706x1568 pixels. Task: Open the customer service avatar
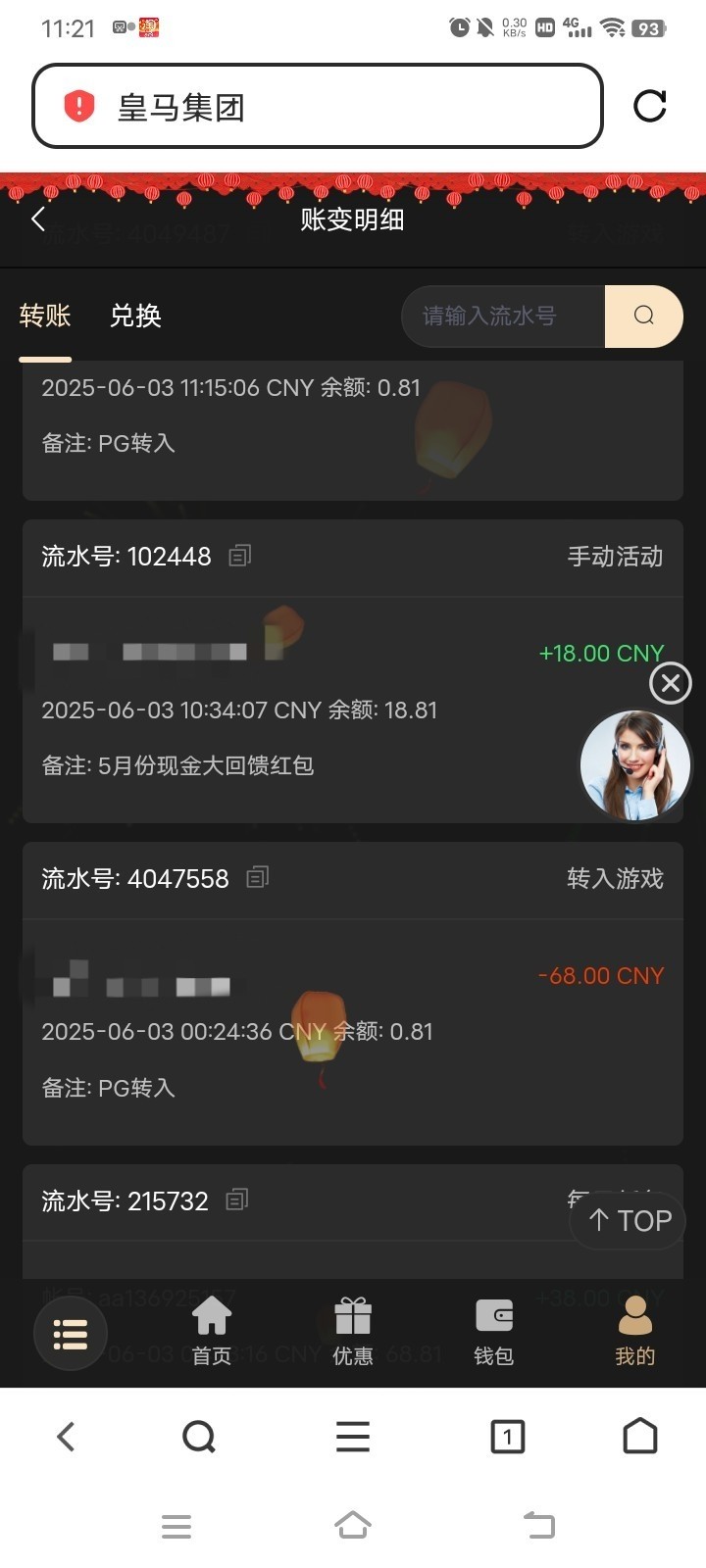tap(634, 765)
